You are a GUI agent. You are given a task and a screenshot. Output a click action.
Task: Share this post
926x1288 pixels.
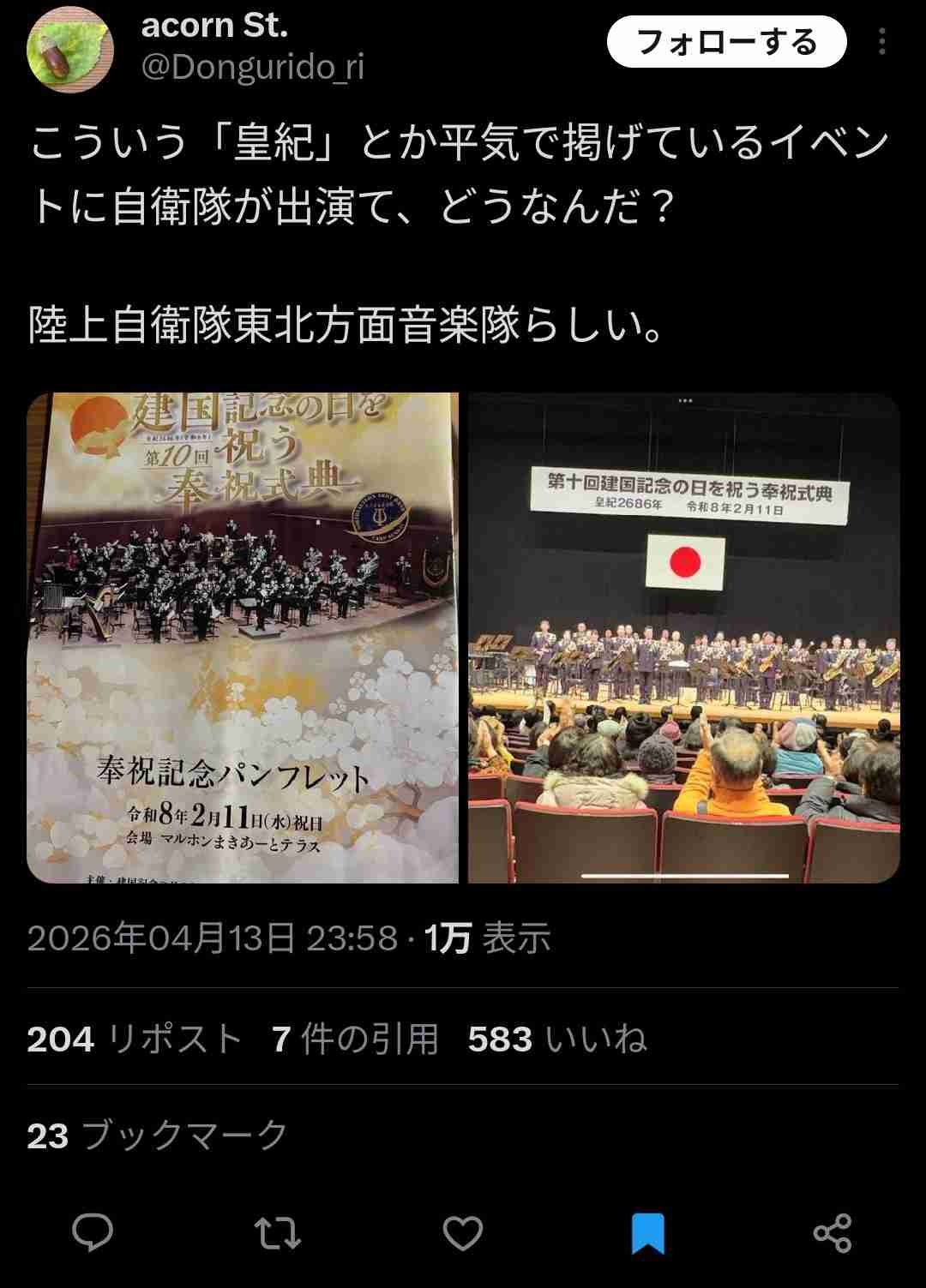tap(832, 1233)
